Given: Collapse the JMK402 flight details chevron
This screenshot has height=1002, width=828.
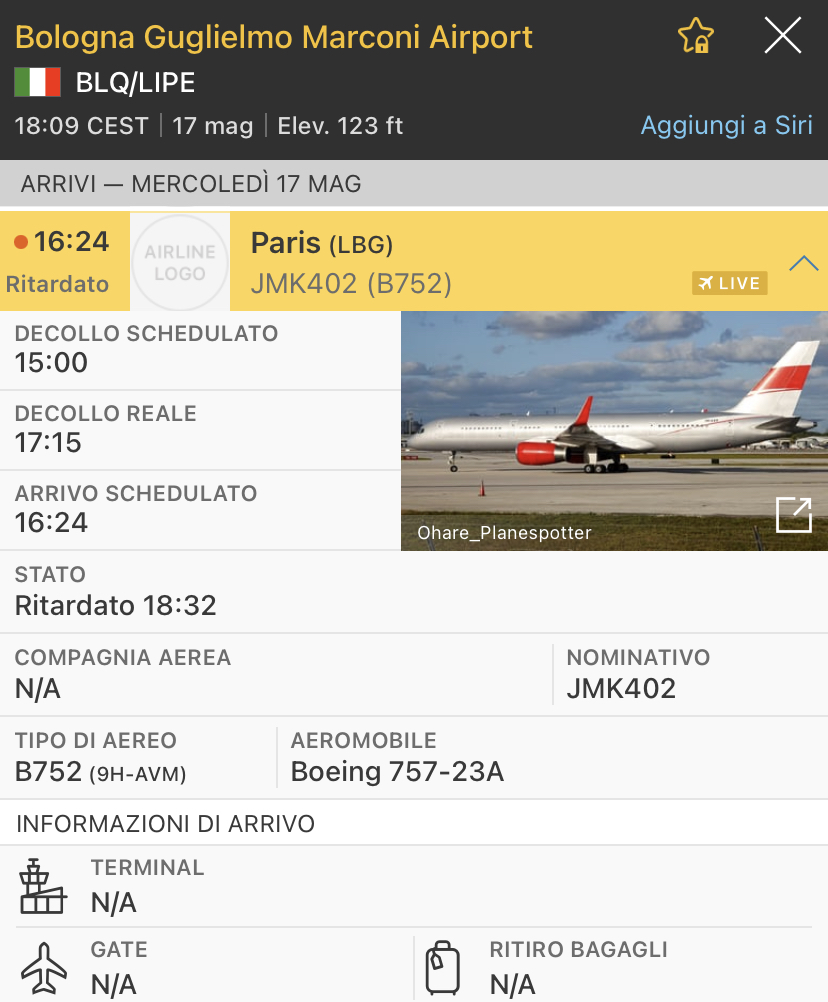Looking at the screenshot, I should tap(803, 264).
